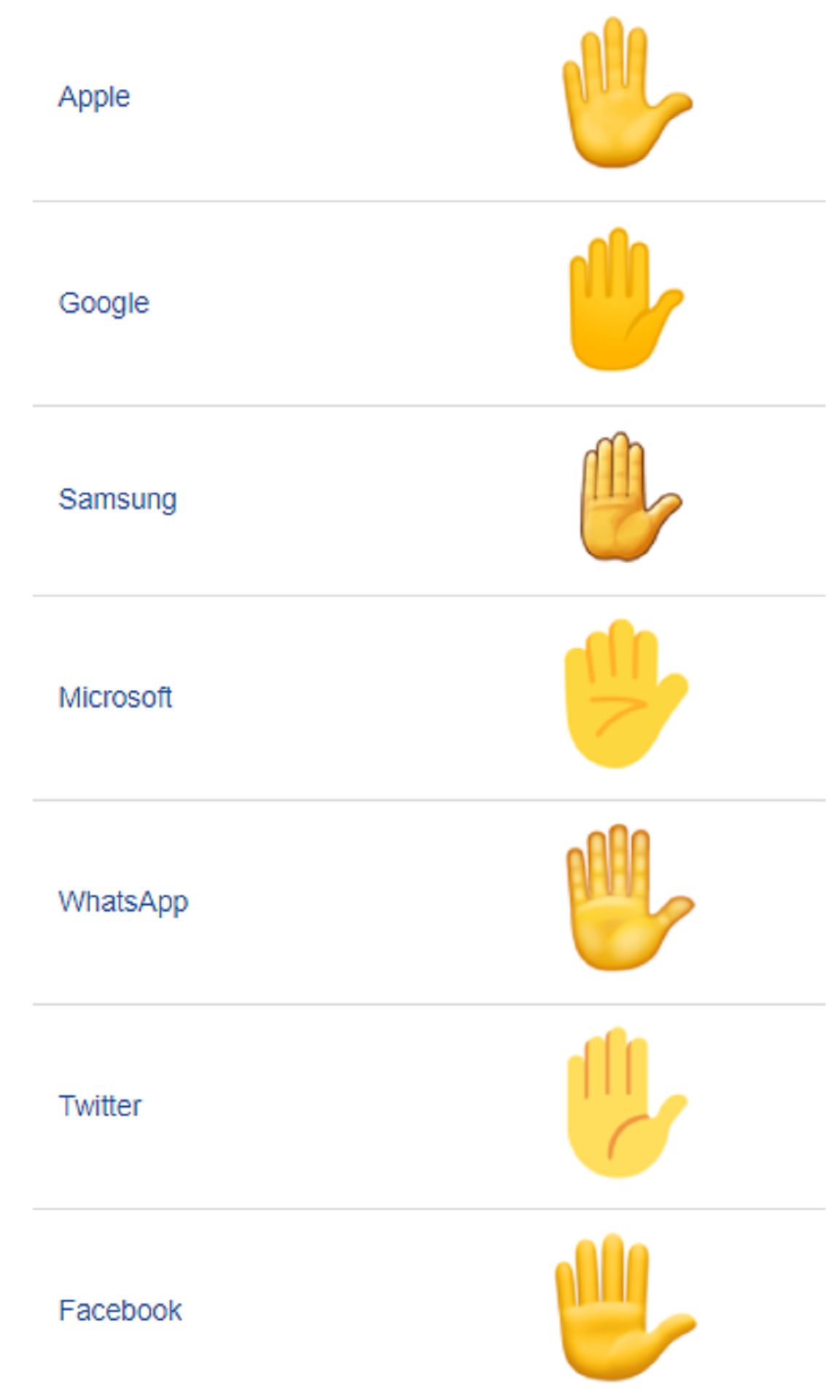
Task: Open the Apple platform link
Action: [x=94, y=97]
